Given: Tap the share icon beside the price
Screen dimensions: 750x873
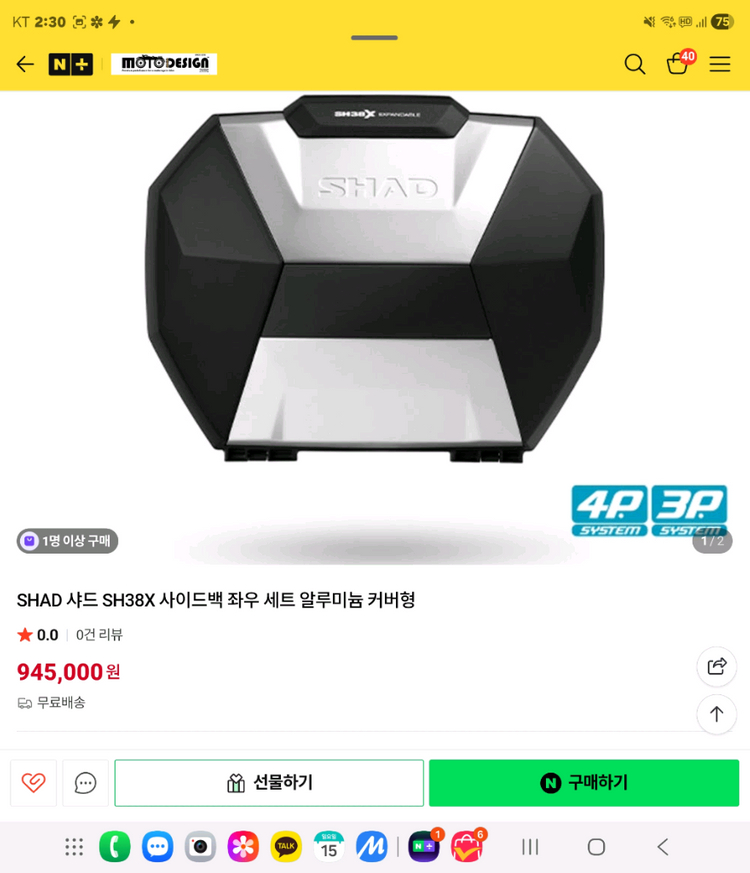Looking at the screenshot, I should point(716,666).
